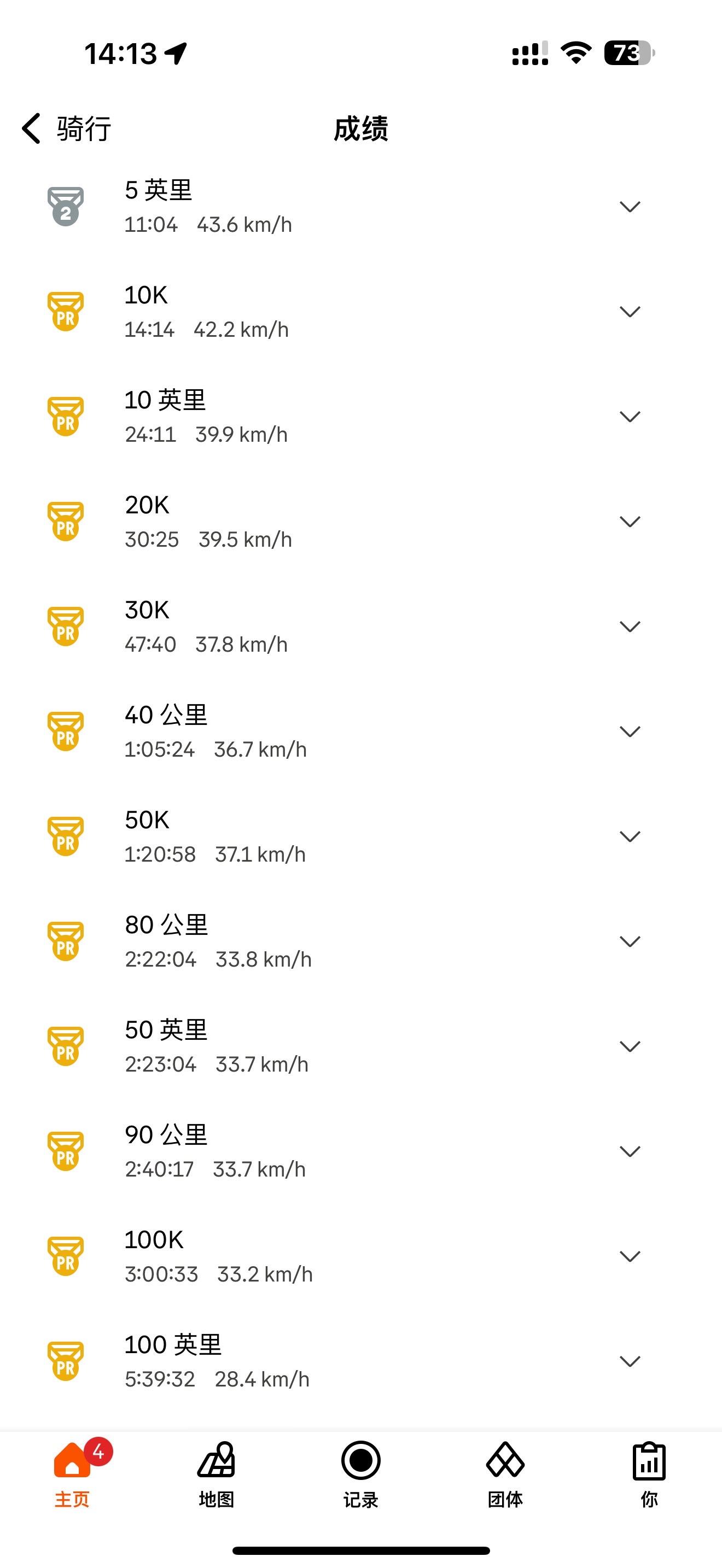This screenshot has width=722, height=1568.
Task: Go back to the 骑行 page
Action: [66, 128]
